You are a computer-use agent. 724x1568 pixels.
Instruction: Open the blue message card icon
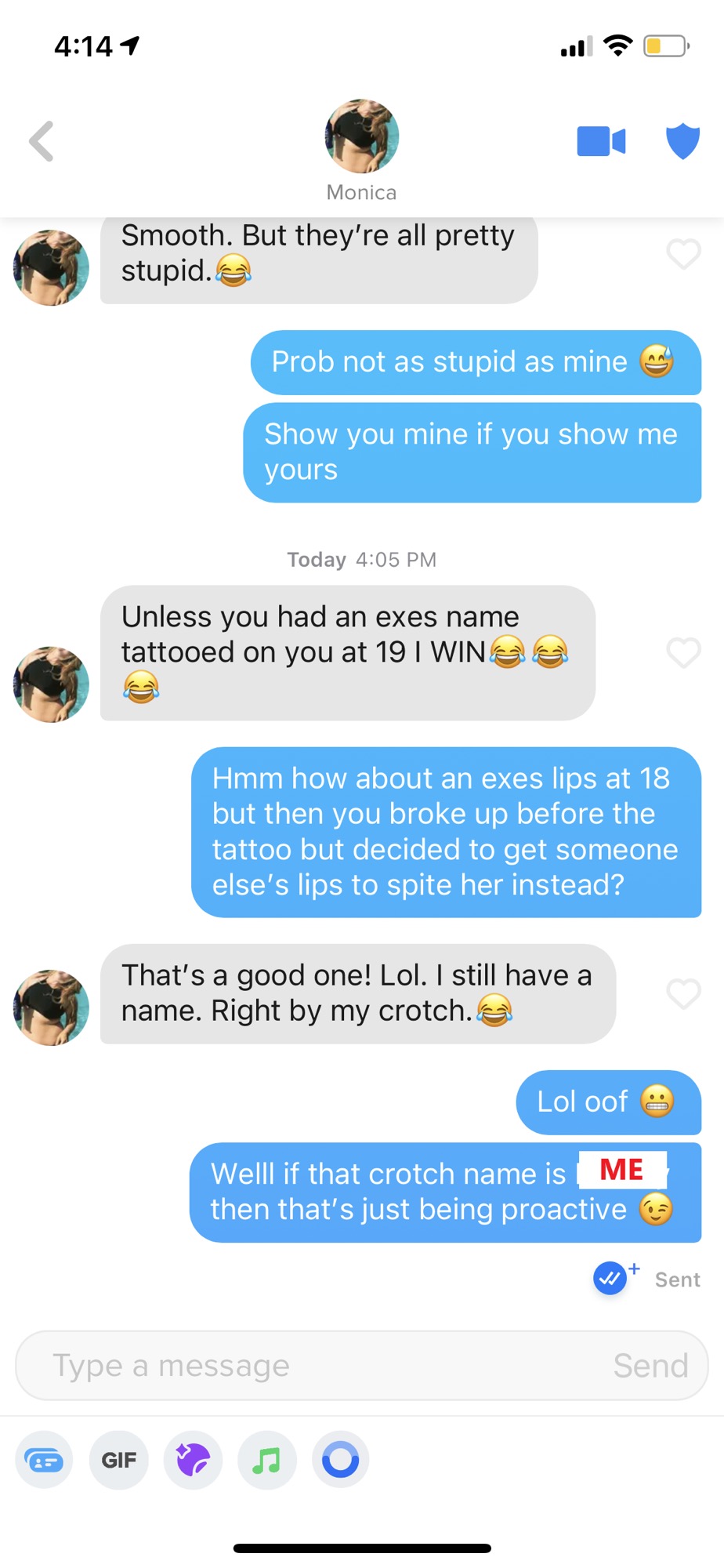45,1460
